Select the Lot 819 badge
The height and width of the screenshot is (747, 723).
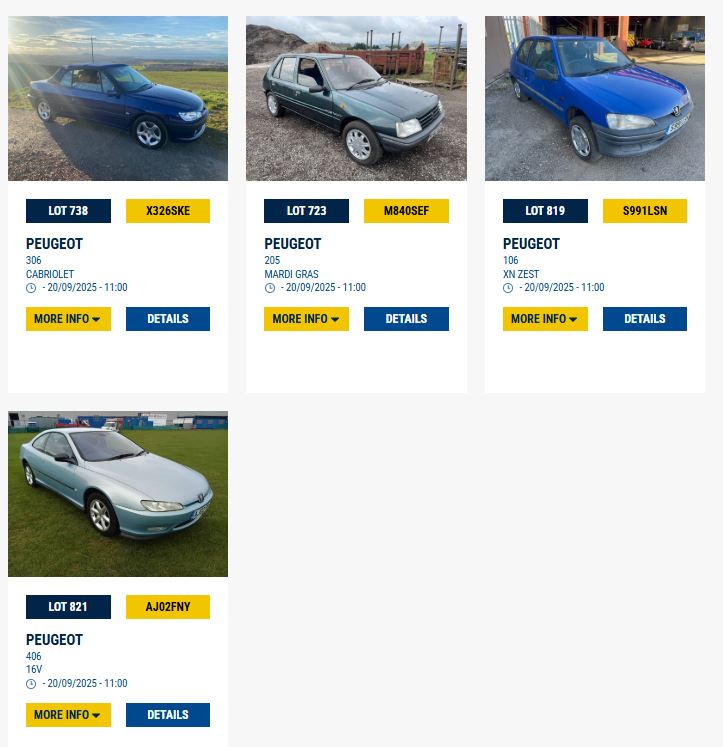pos(545,211)
